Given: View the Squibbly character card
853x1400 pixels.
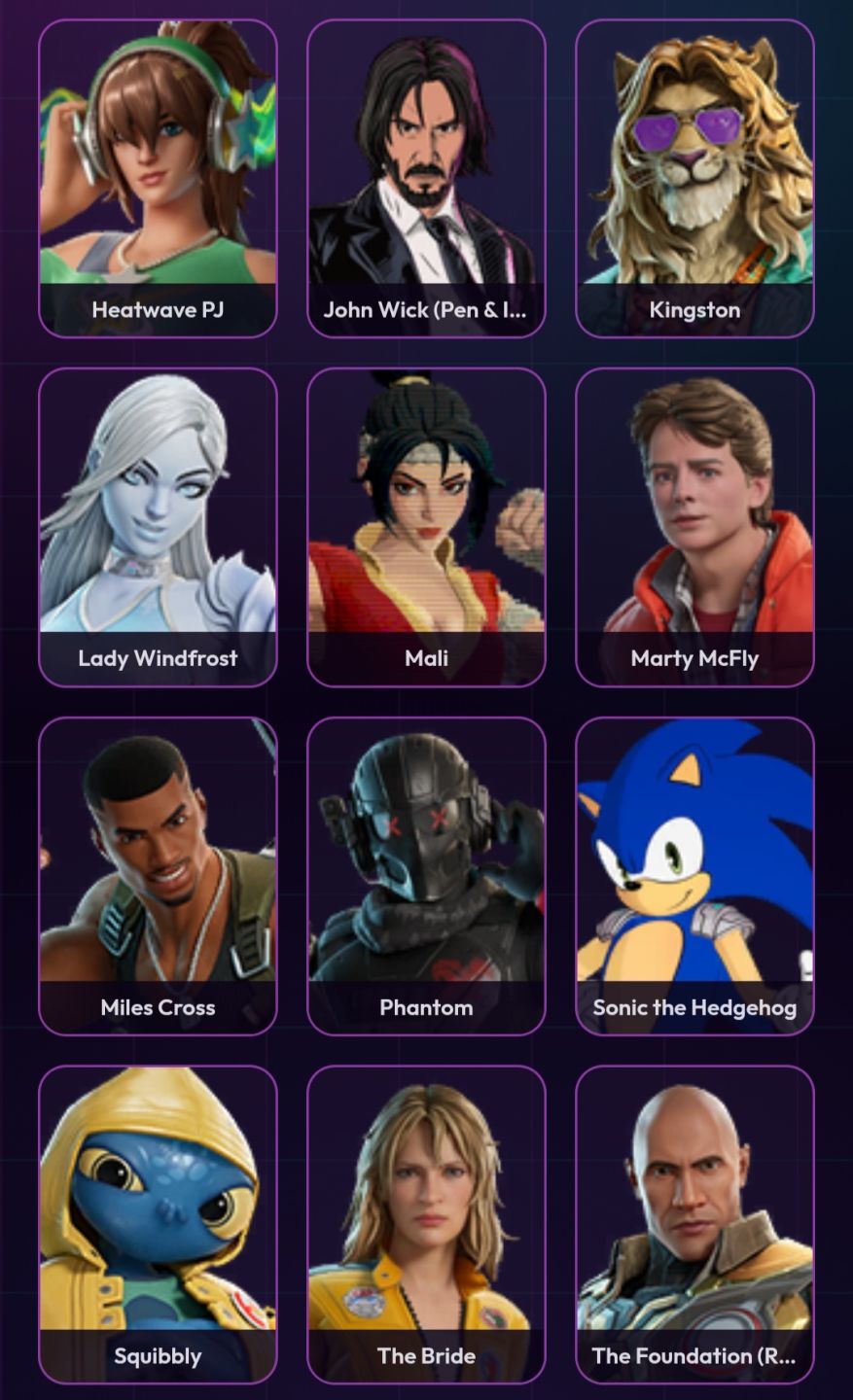Looking at the screenshot, I should 158,1225.
